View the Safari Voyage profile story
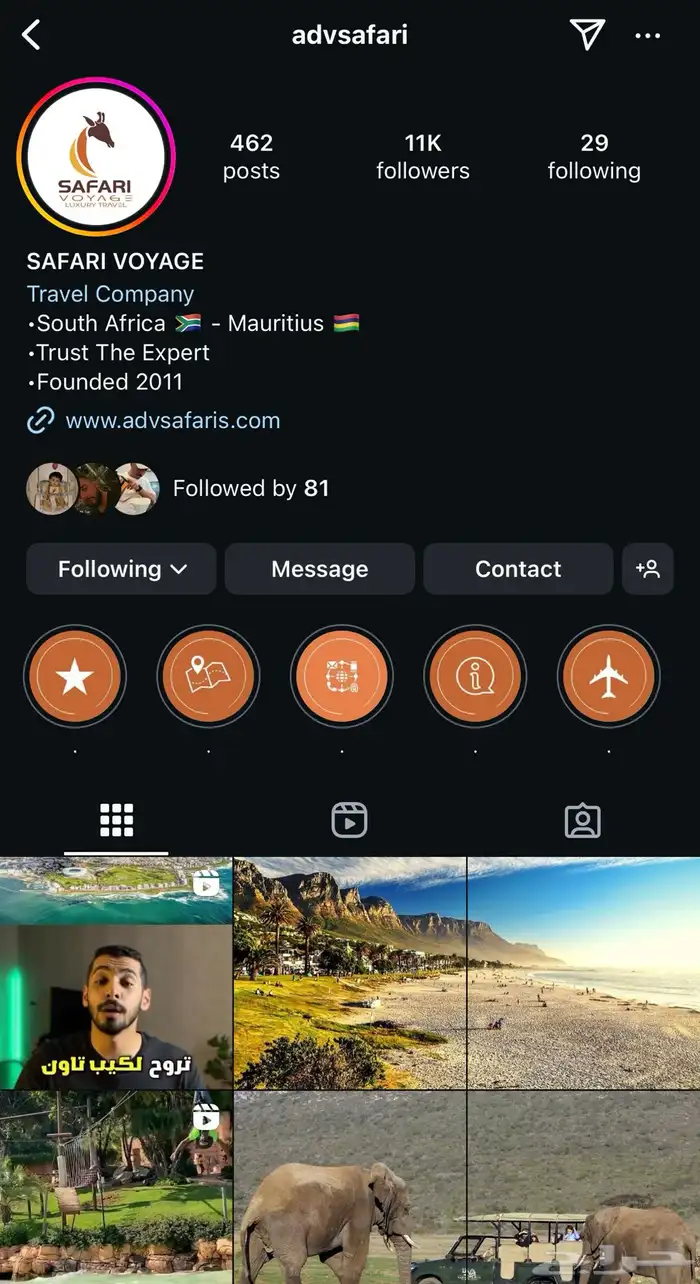Screen dimensions: 700x1284 click(x=96, y=157)
